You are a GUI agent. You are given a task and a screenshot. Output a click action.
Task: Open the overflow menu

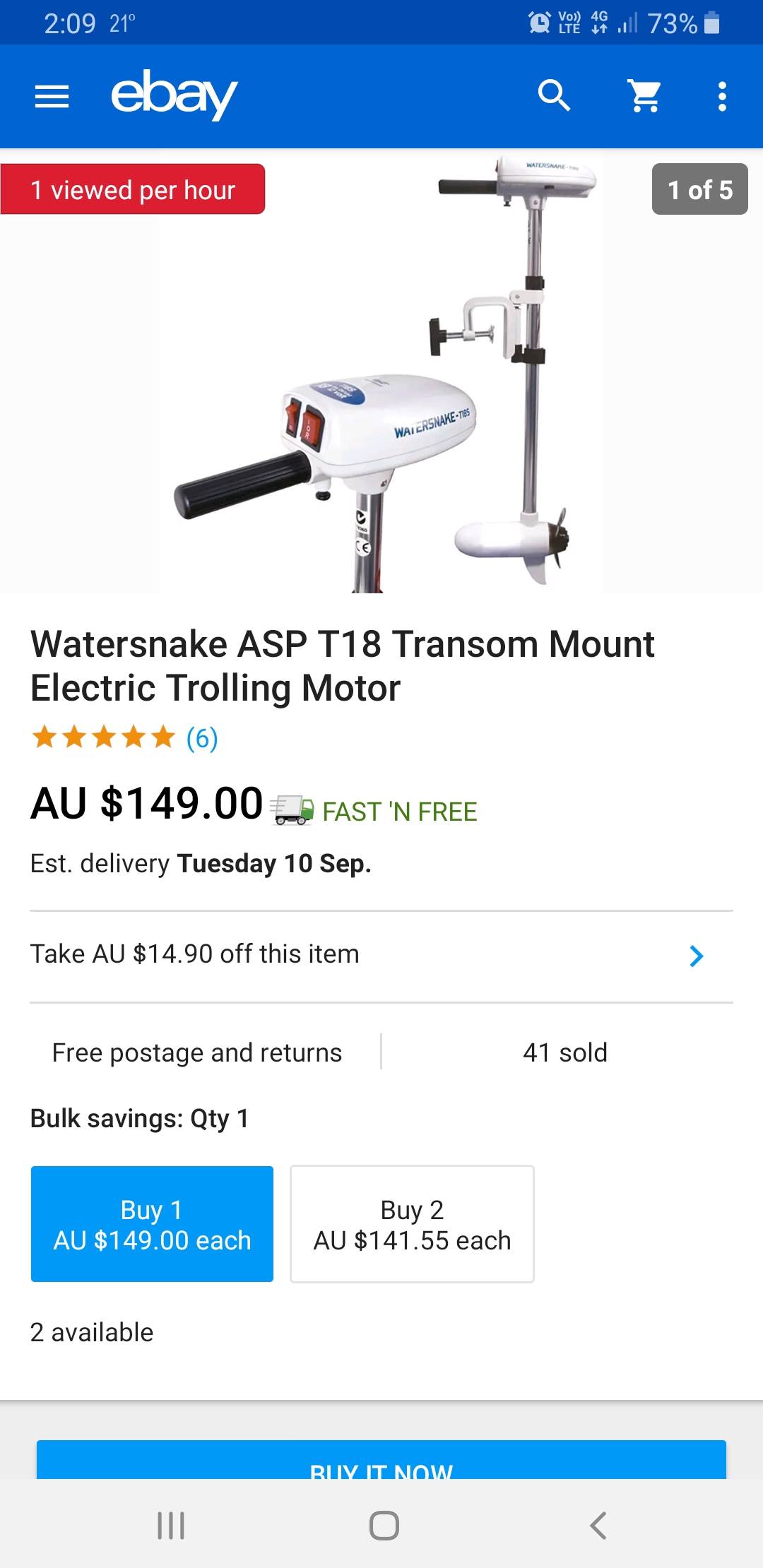(x=721, y=96)
